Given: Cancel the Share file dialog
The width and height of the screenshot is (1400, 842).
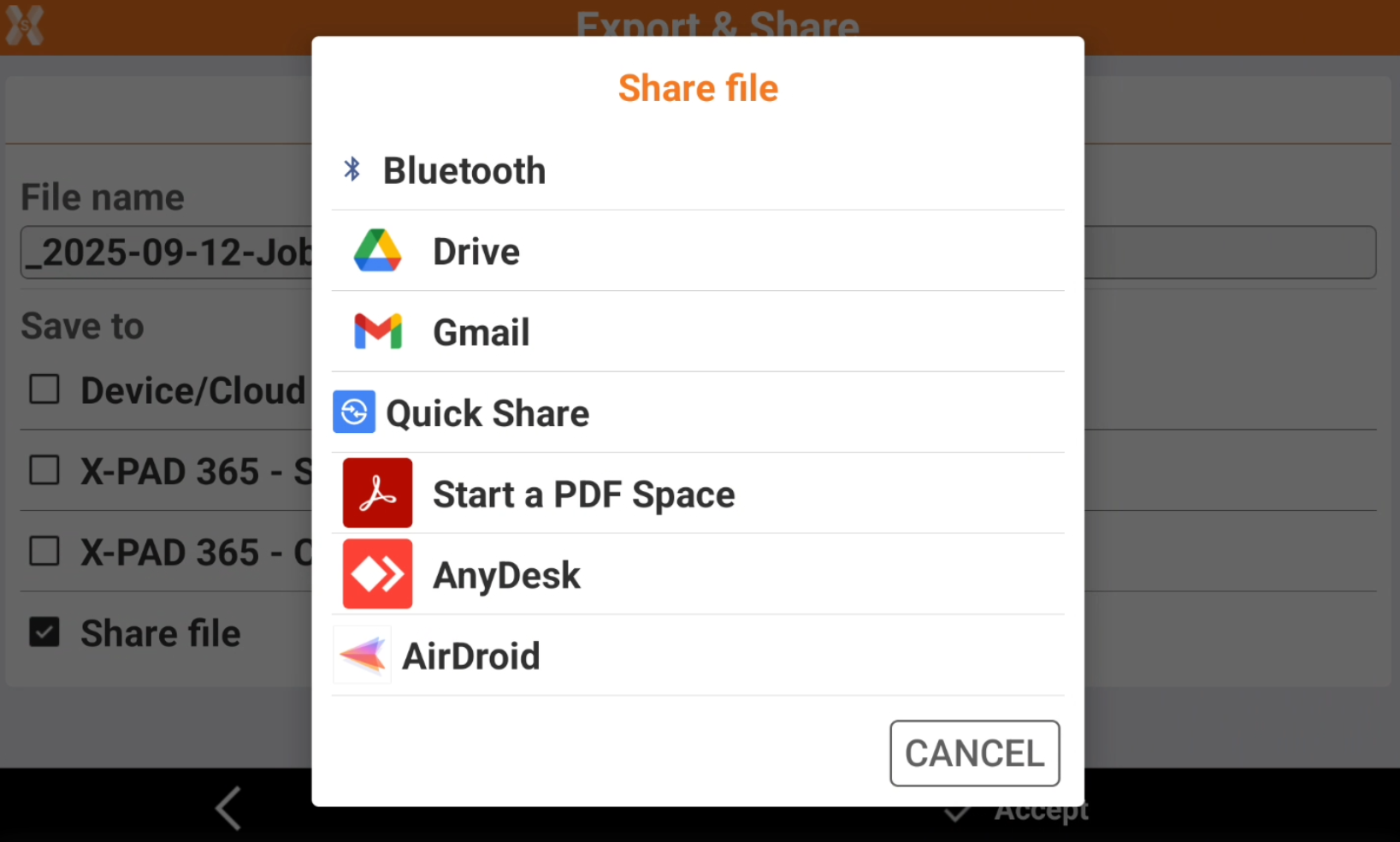Looking at the screenshot, I should pyautogui.click(x=974, y=753).
